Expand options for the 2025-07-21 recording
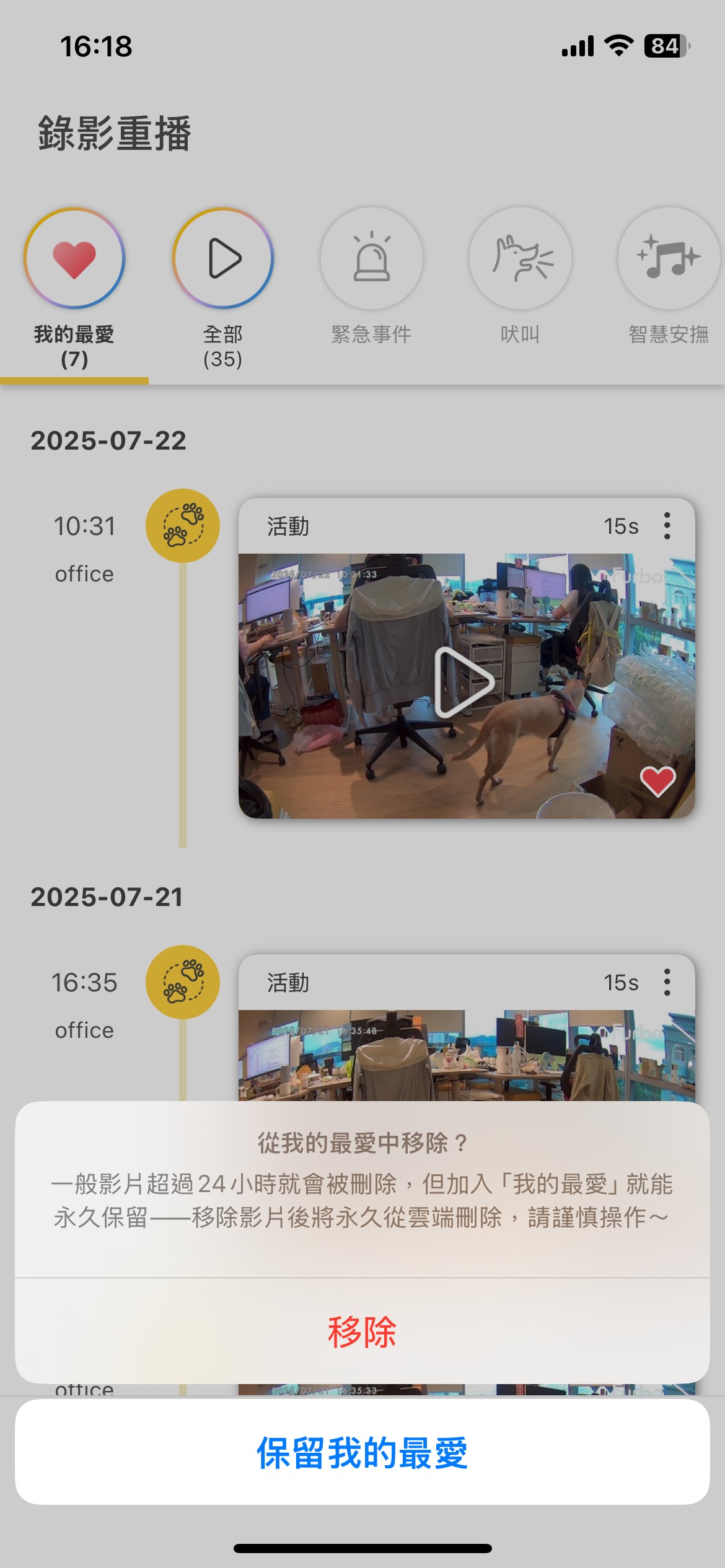 pyautogui.click(x=667, y=983)
